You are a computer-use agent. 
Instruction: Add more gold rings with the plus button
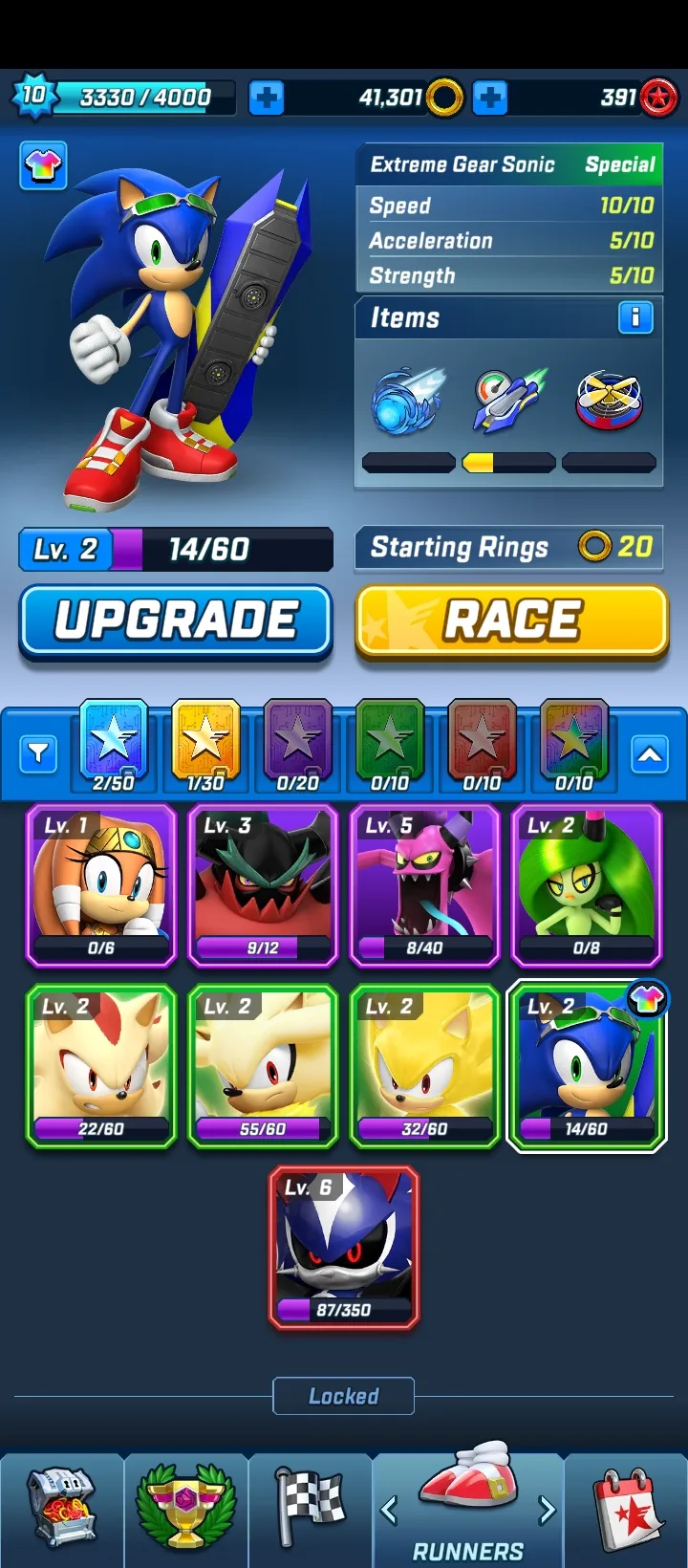point(490,97)
